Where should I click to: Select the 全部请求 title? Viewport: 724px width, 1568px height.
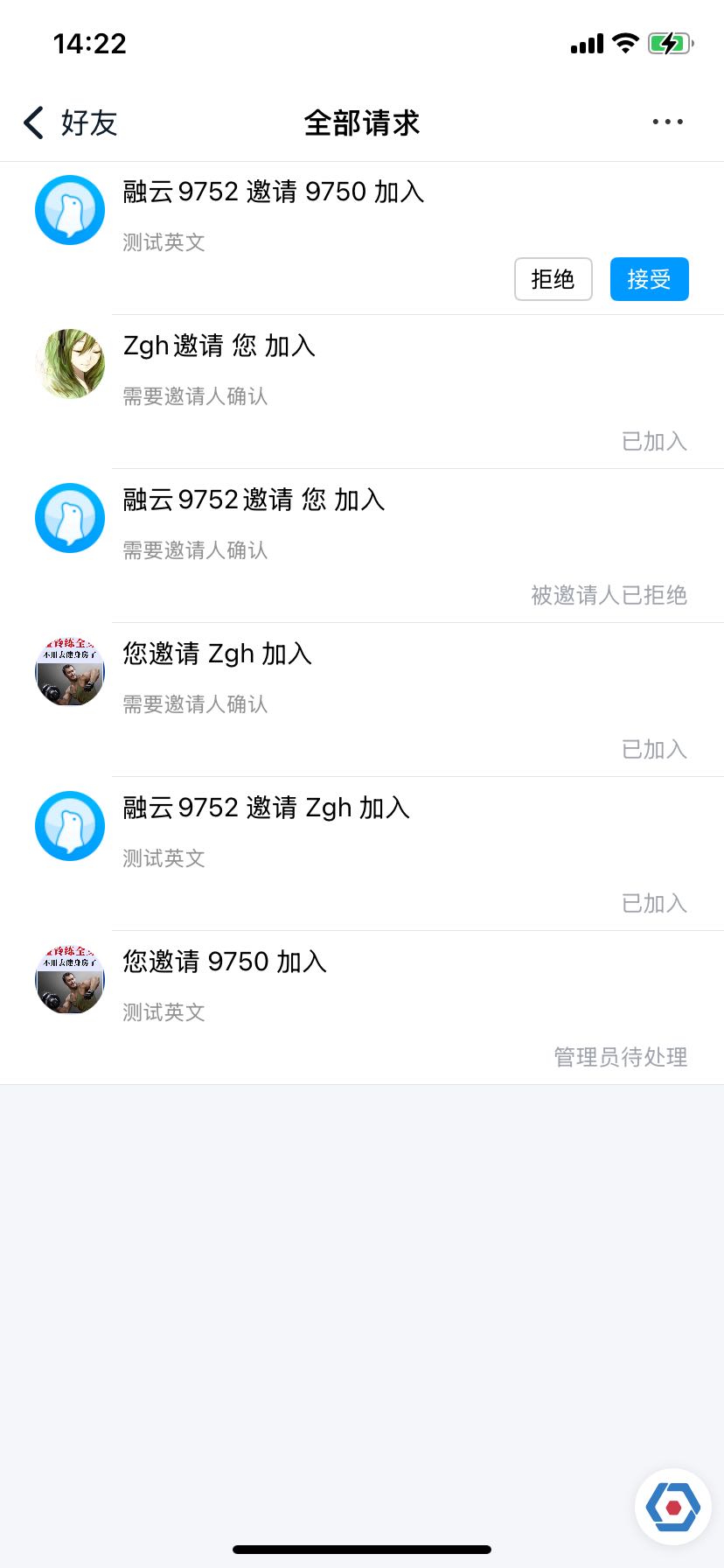(362, 123)
